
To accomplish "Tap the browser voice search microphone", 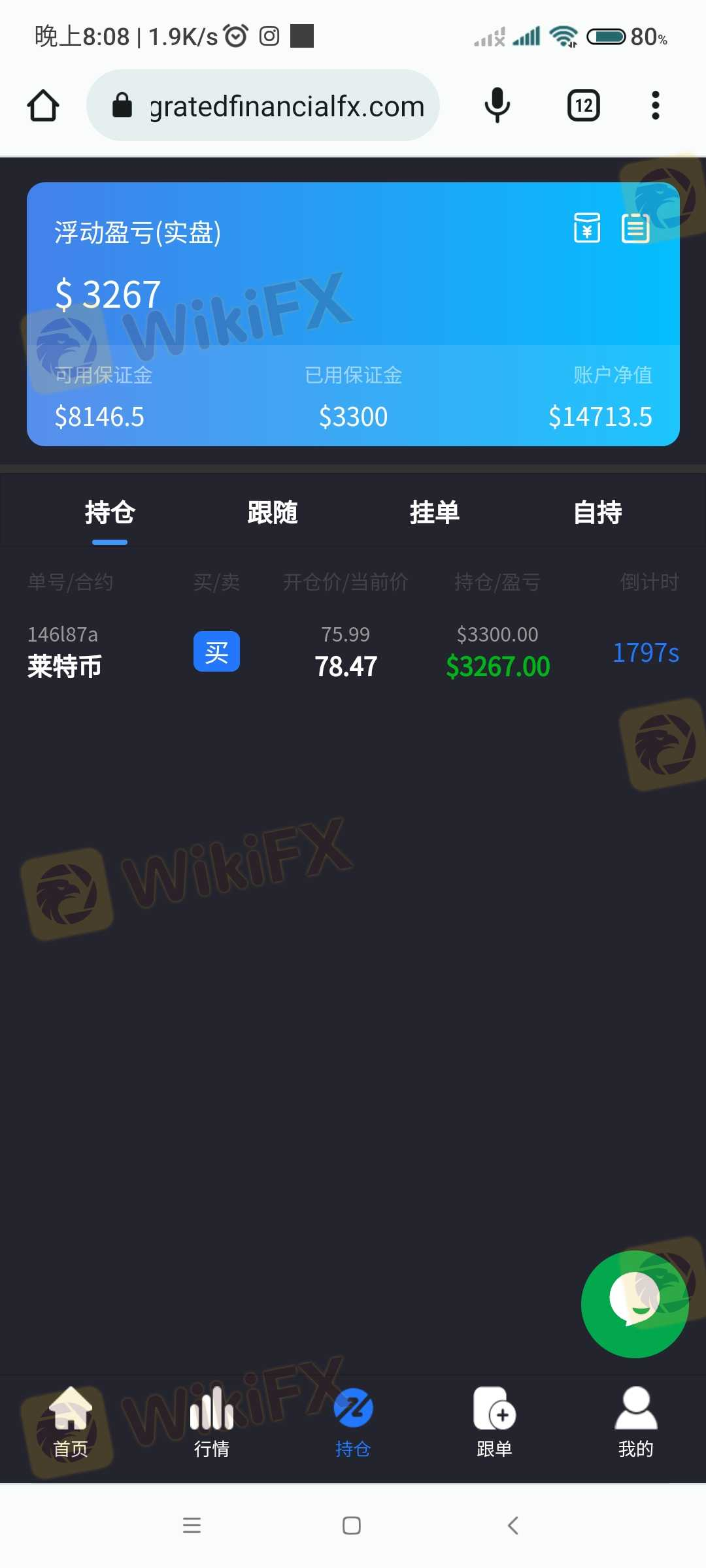I will click(x=497, y=105).
